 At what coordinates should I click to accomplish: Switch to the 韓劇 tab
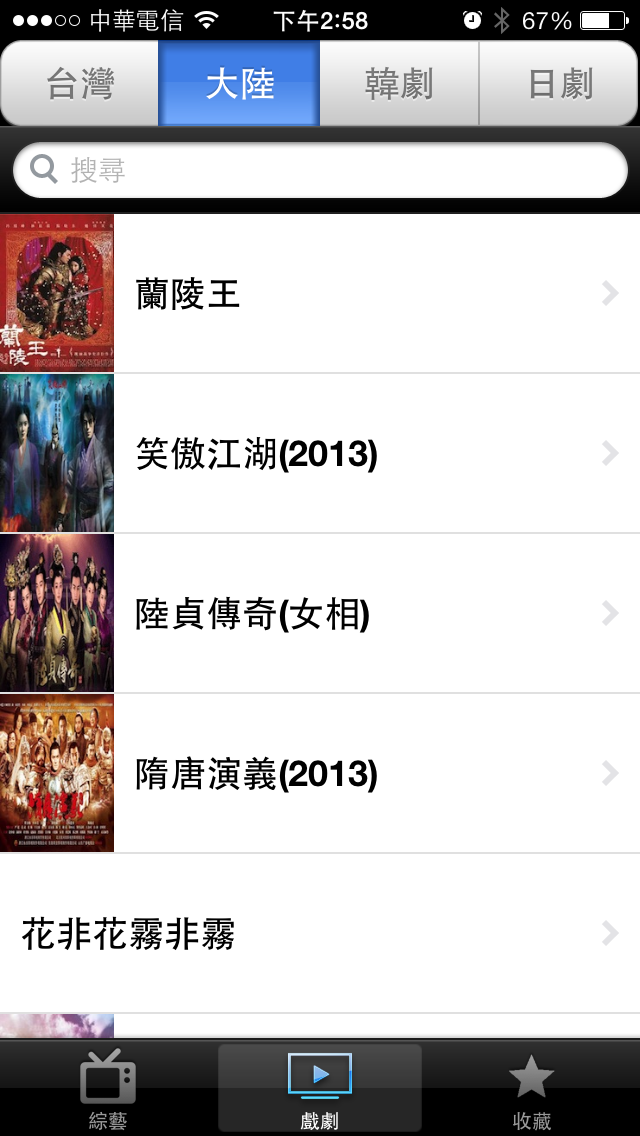coord(399,84)
